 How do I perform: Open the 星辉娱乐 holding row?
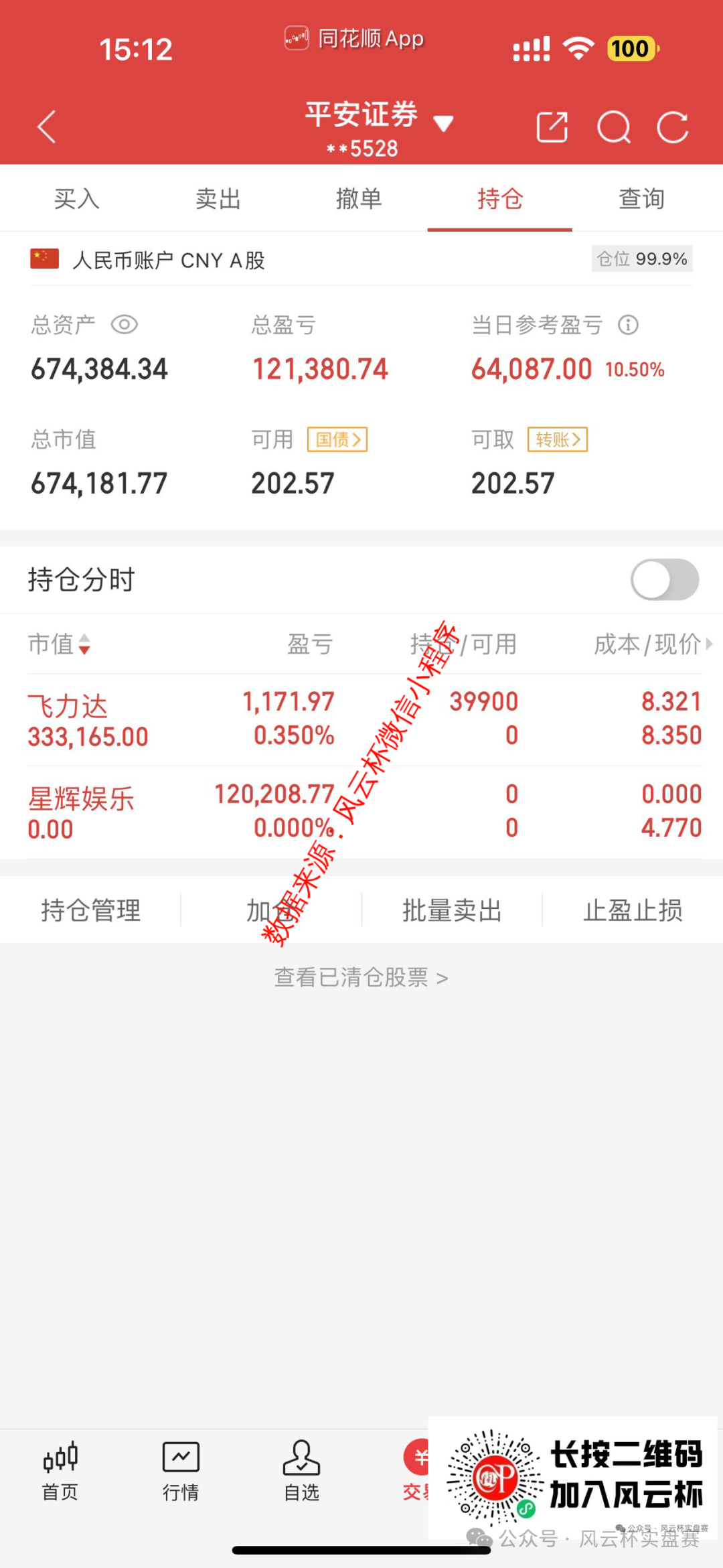coord(361,812)
